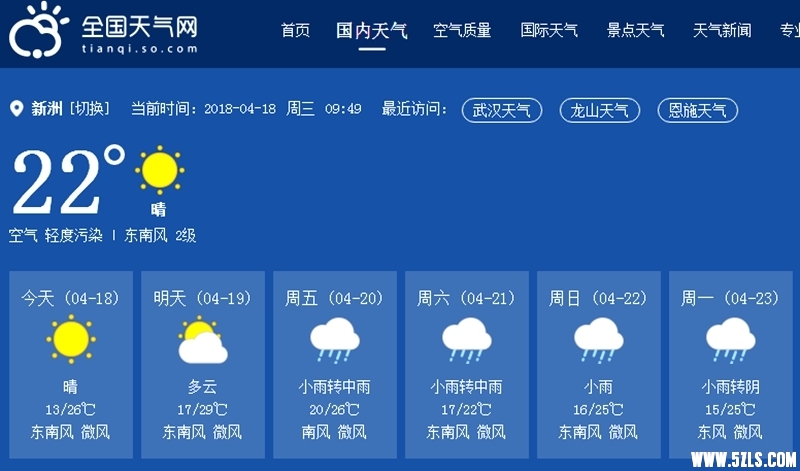Select the 国内天气 tab
The image size is (800, 471).
click(371, 31)
